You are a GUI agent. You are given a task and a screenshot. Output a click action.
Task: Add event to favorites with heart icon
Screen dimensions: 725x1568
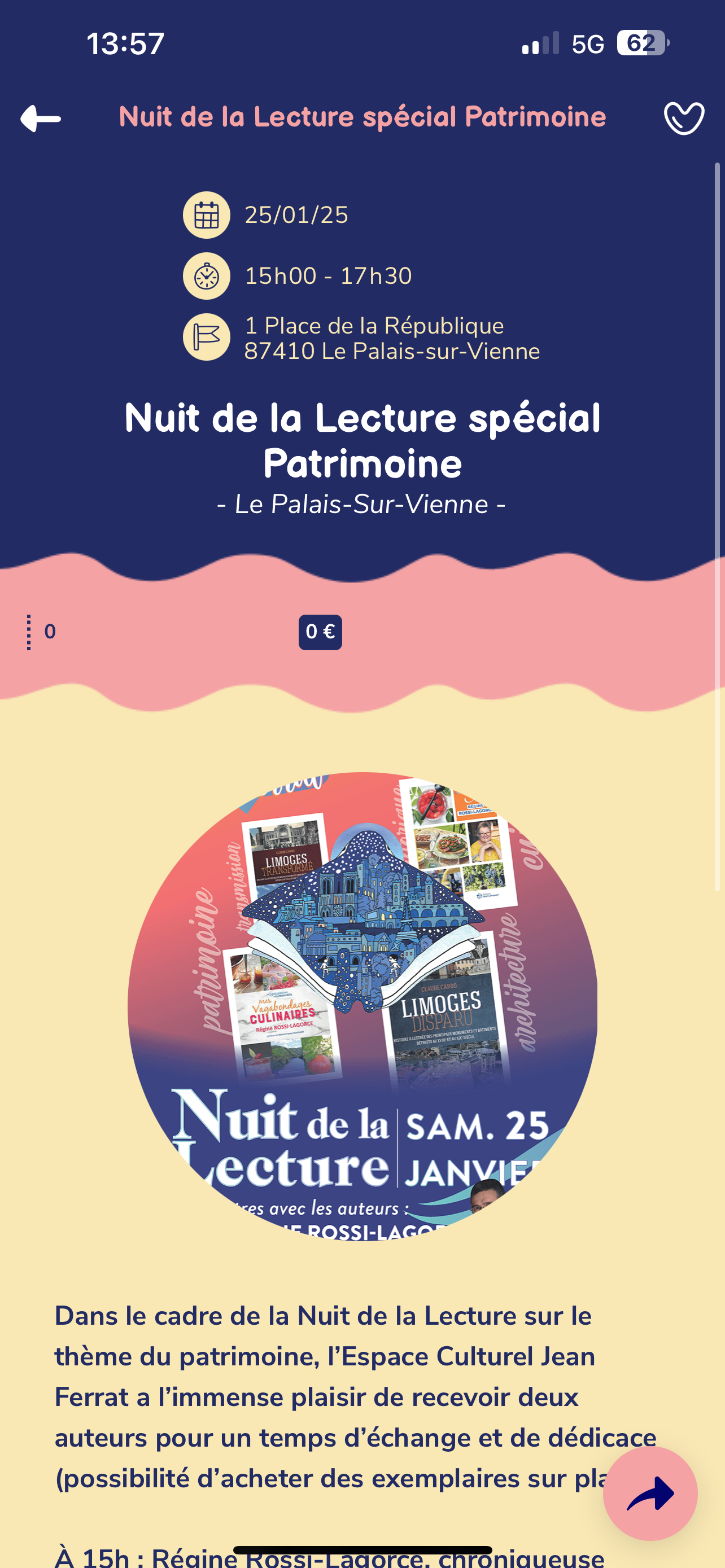point(684,118)
